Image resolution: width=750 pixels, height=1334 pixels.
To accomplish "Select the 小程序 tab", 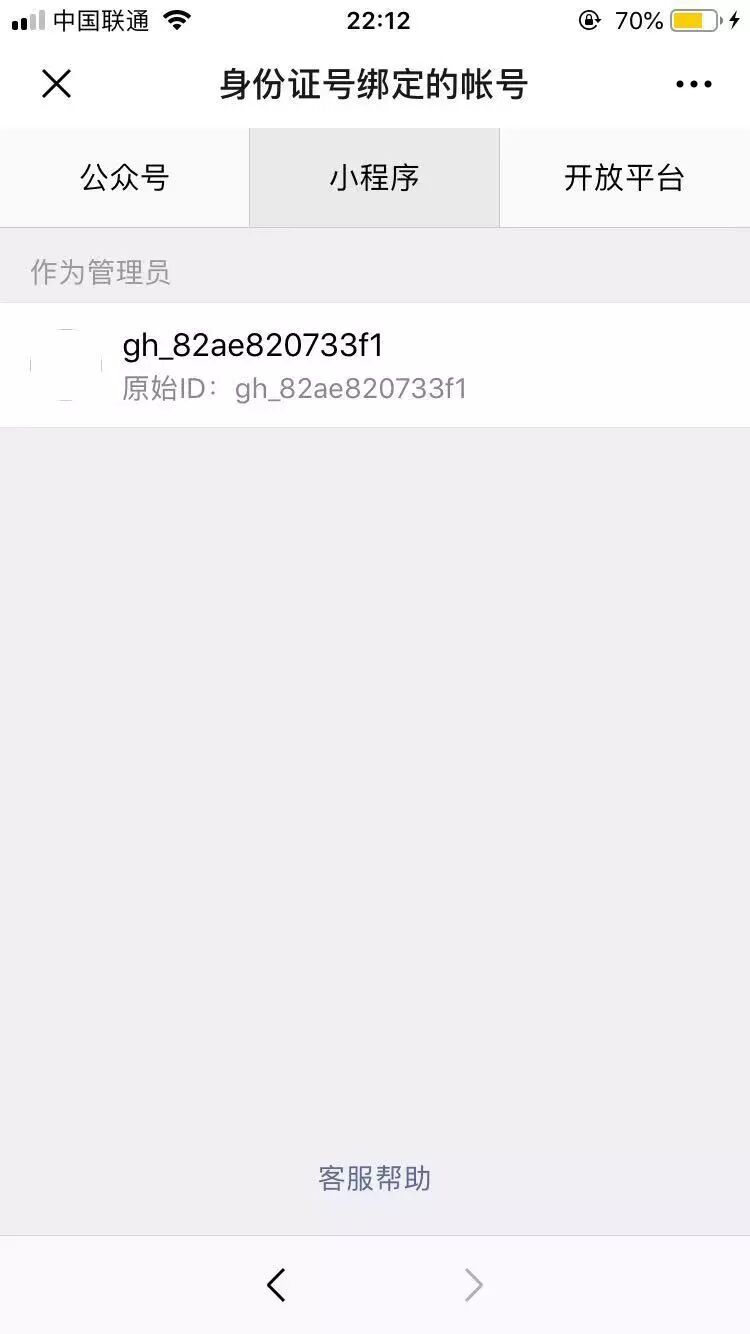I will (x=375, y=178).
